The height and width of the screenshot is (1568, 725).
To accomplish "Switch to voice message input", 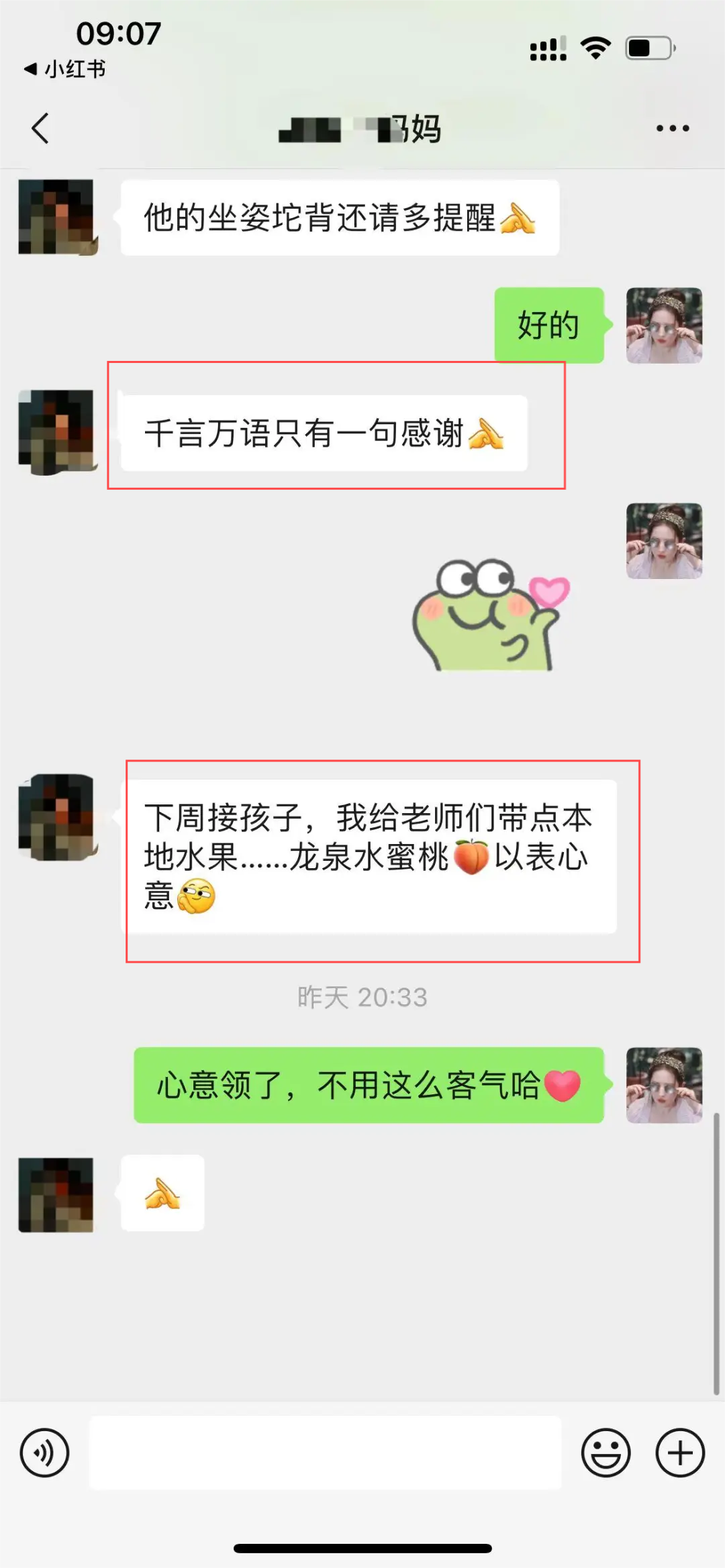I will pos(44,1453).
